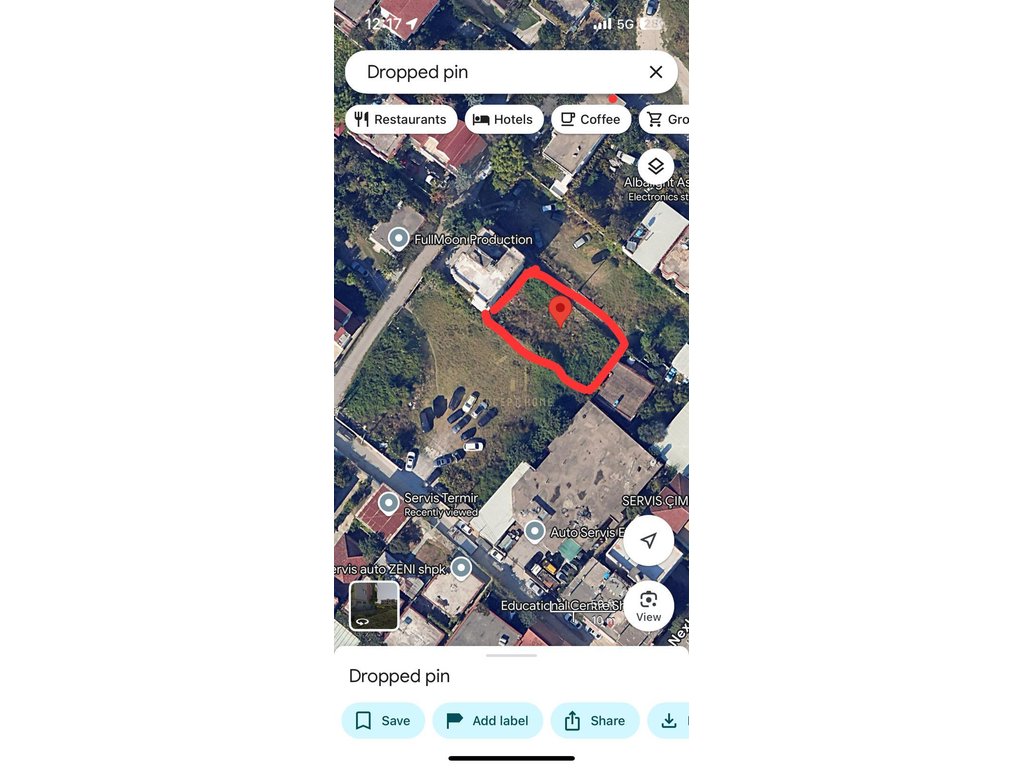Open the FullMoon Production place marker
Screen dimensions: 1024x768
click(x=398, y=238)
